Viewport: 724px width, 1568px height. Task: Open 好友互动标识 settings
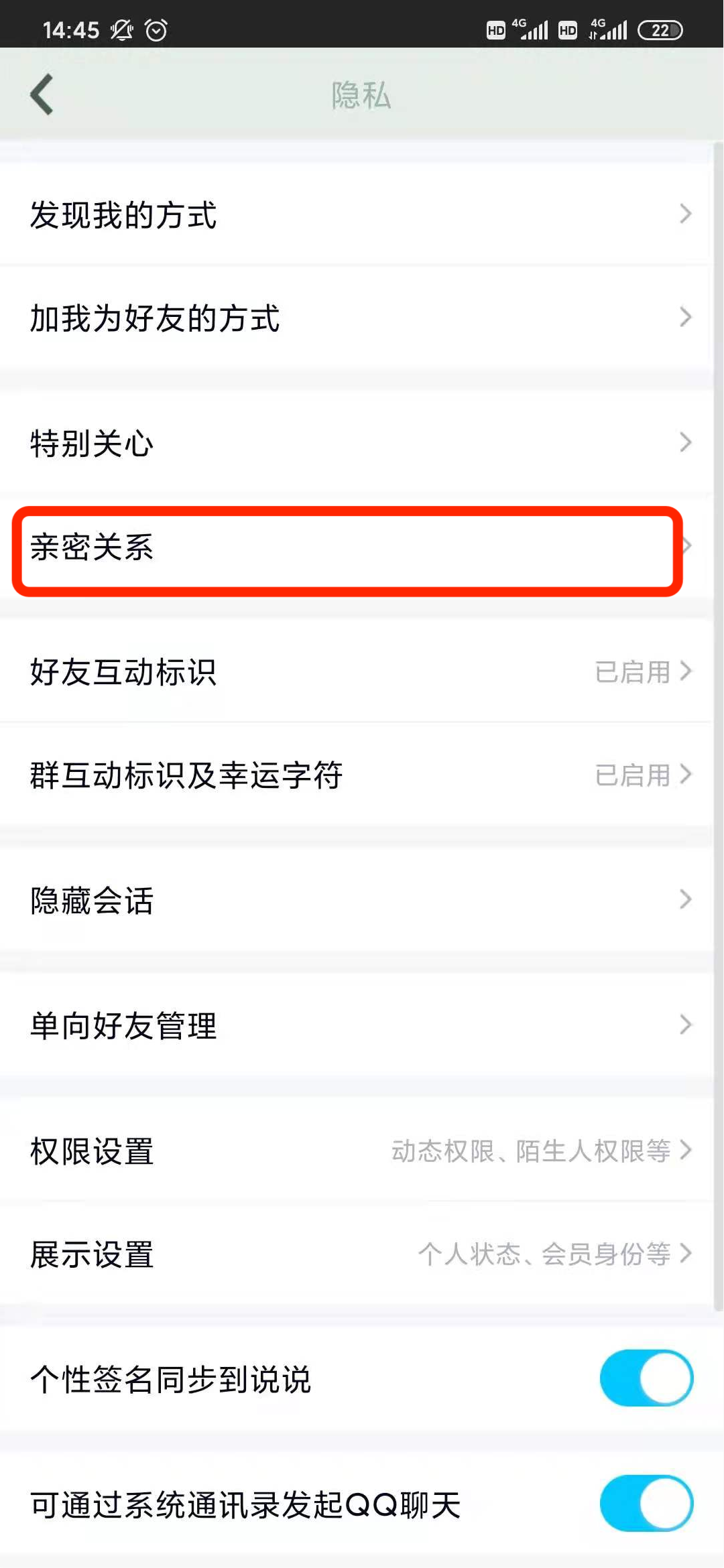coord(355,671)
